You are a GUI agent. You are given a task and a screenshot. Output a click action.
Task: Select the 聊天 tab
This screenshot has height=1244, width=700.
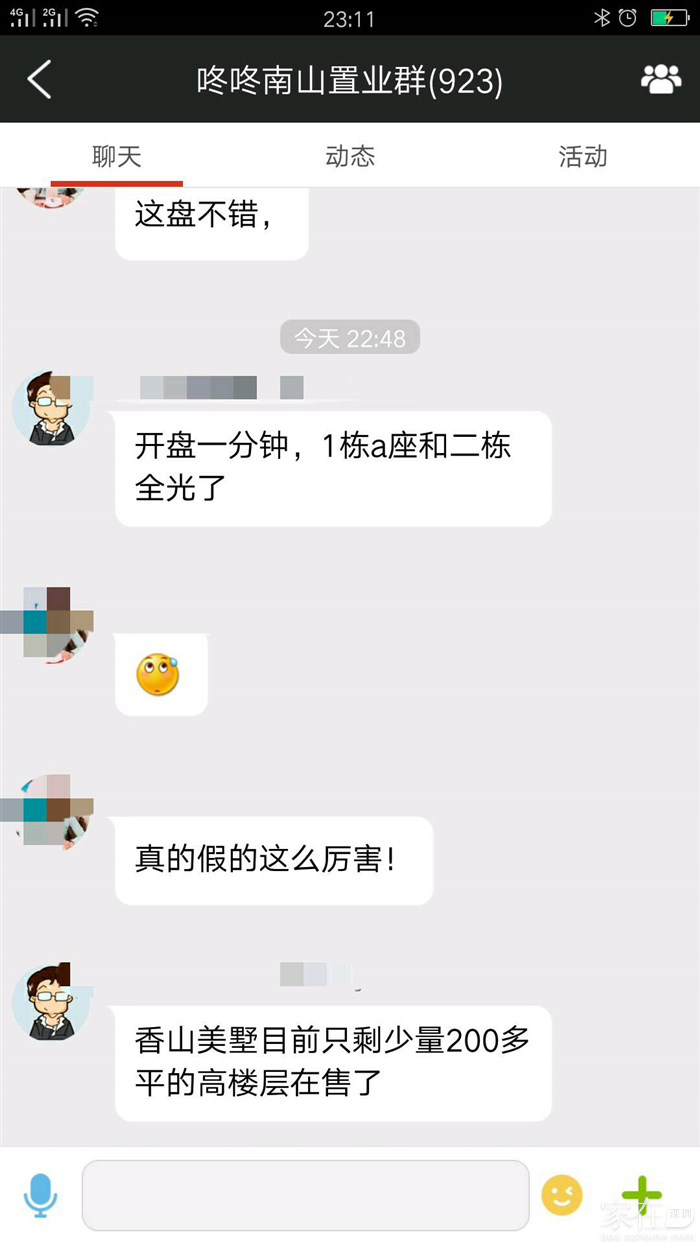coord(117,156)
